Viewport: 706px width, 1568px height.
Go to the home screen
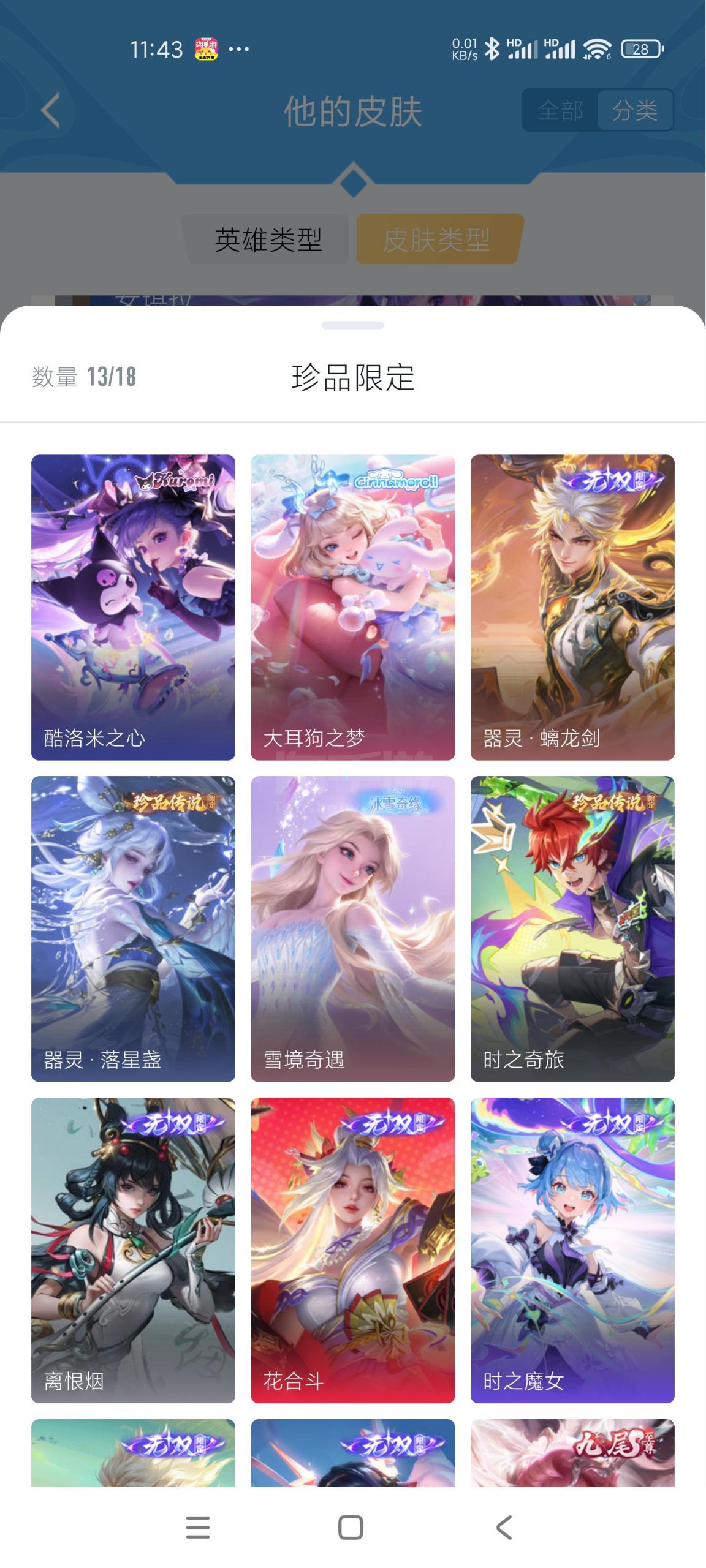click(351, 1528)
